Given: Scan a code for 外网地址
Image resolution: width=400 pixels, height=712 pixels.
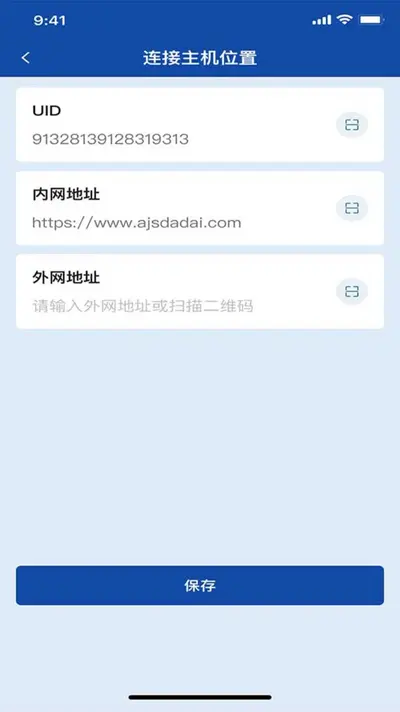Looking at the screenshot, I should click(352, 292).
